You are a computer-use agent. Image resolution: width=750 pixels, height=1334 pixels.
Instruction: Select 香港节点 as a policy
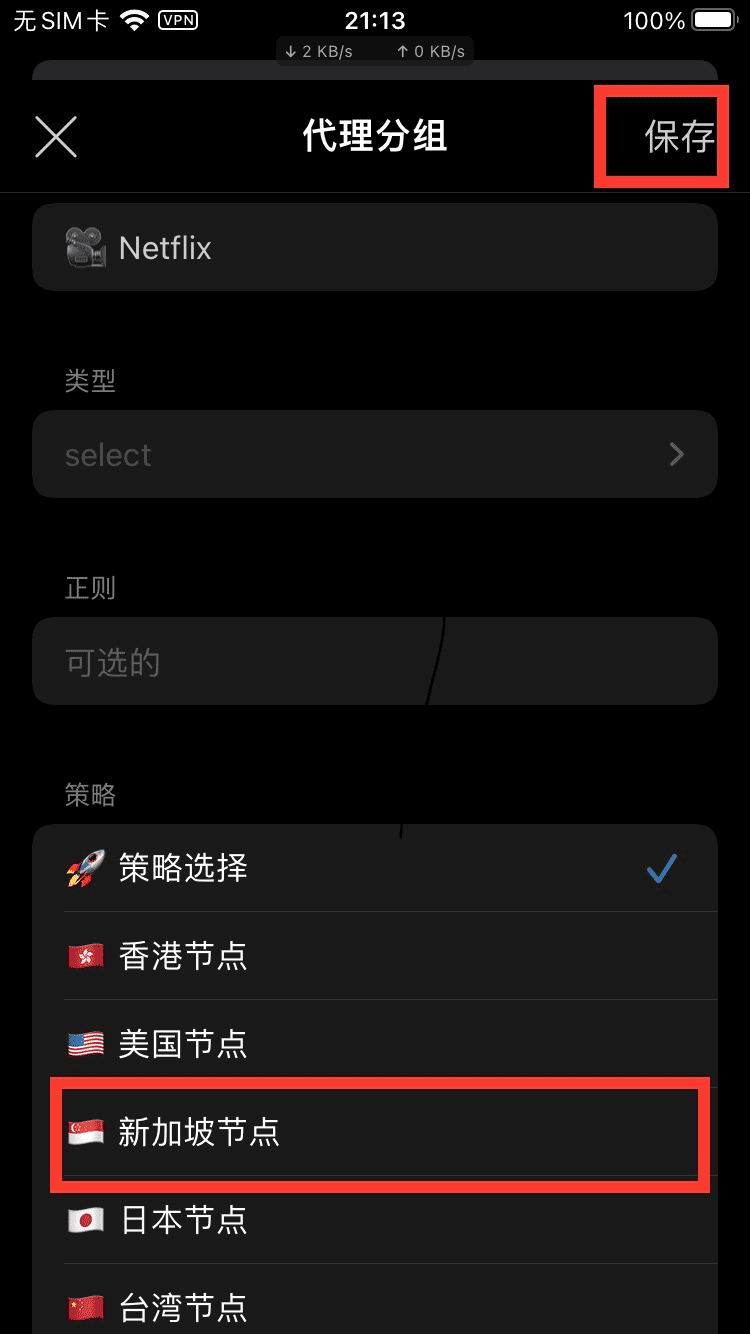point(375,956)
